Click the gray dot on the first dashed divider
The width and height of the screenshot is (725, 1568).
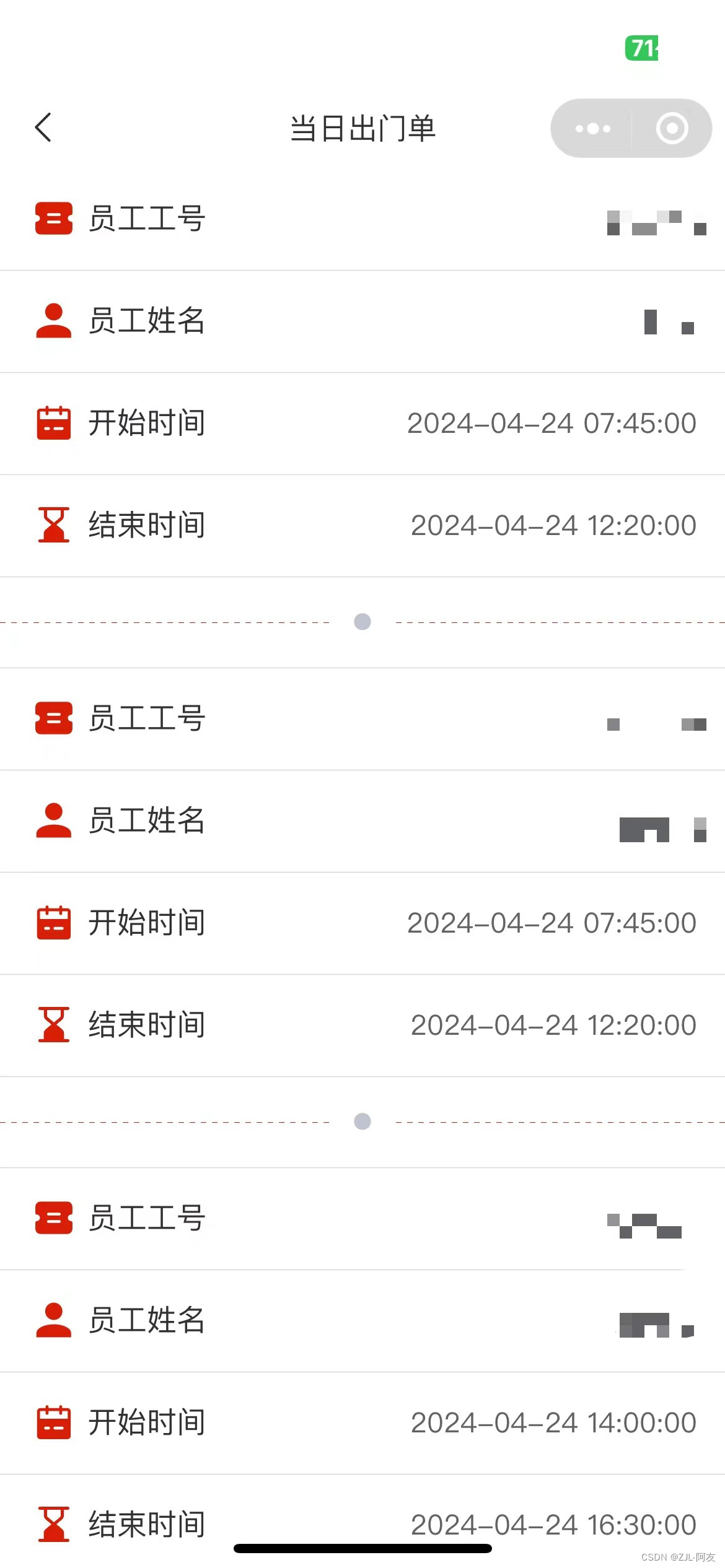point(362,622)
